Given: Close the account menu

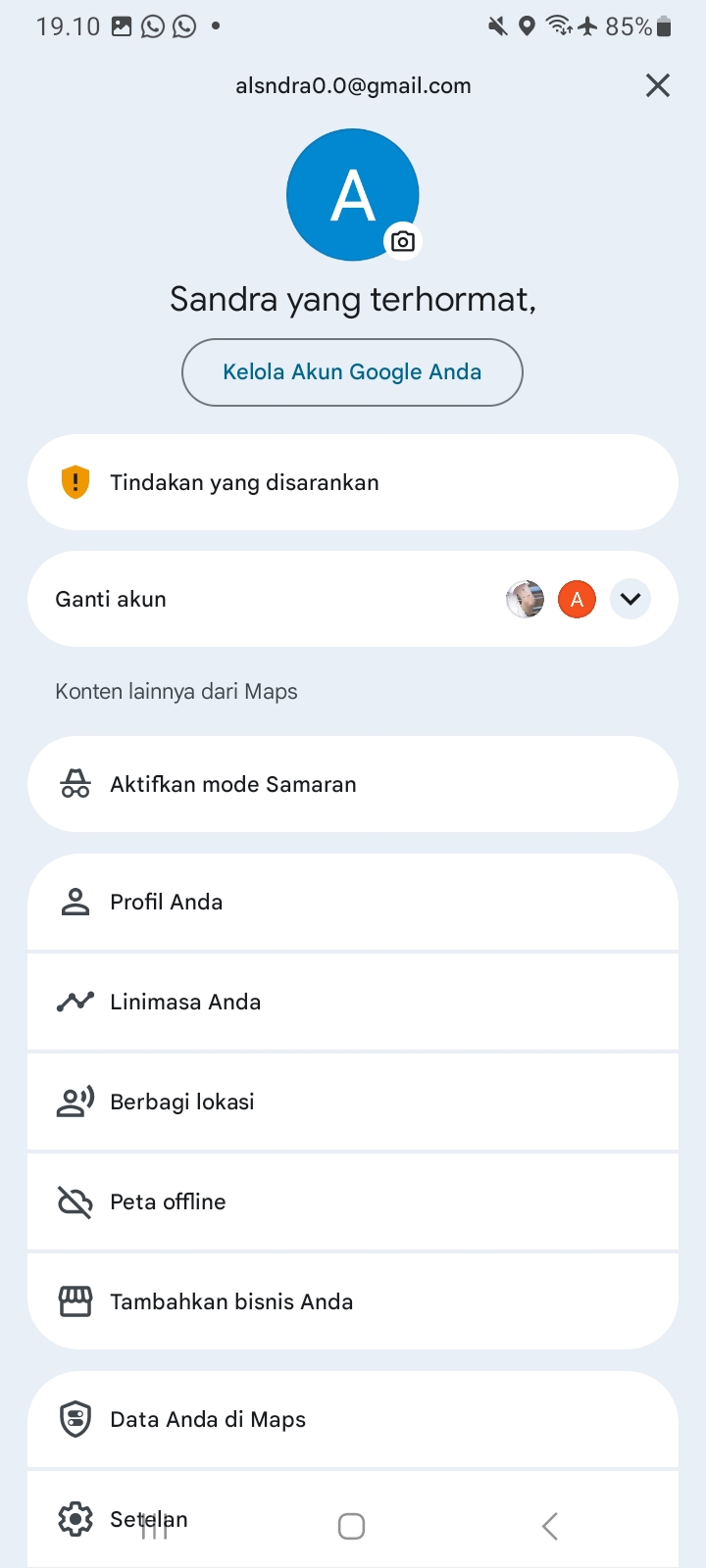Looking at the screenshot, I should tap(658, 86).
